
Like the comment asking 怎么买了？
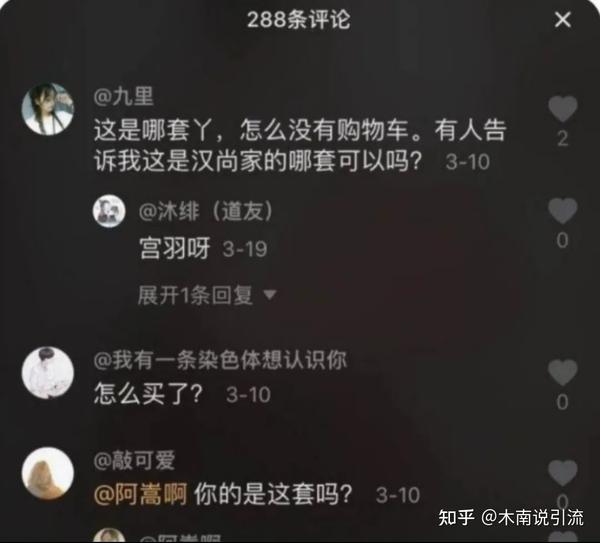[563, 373]
